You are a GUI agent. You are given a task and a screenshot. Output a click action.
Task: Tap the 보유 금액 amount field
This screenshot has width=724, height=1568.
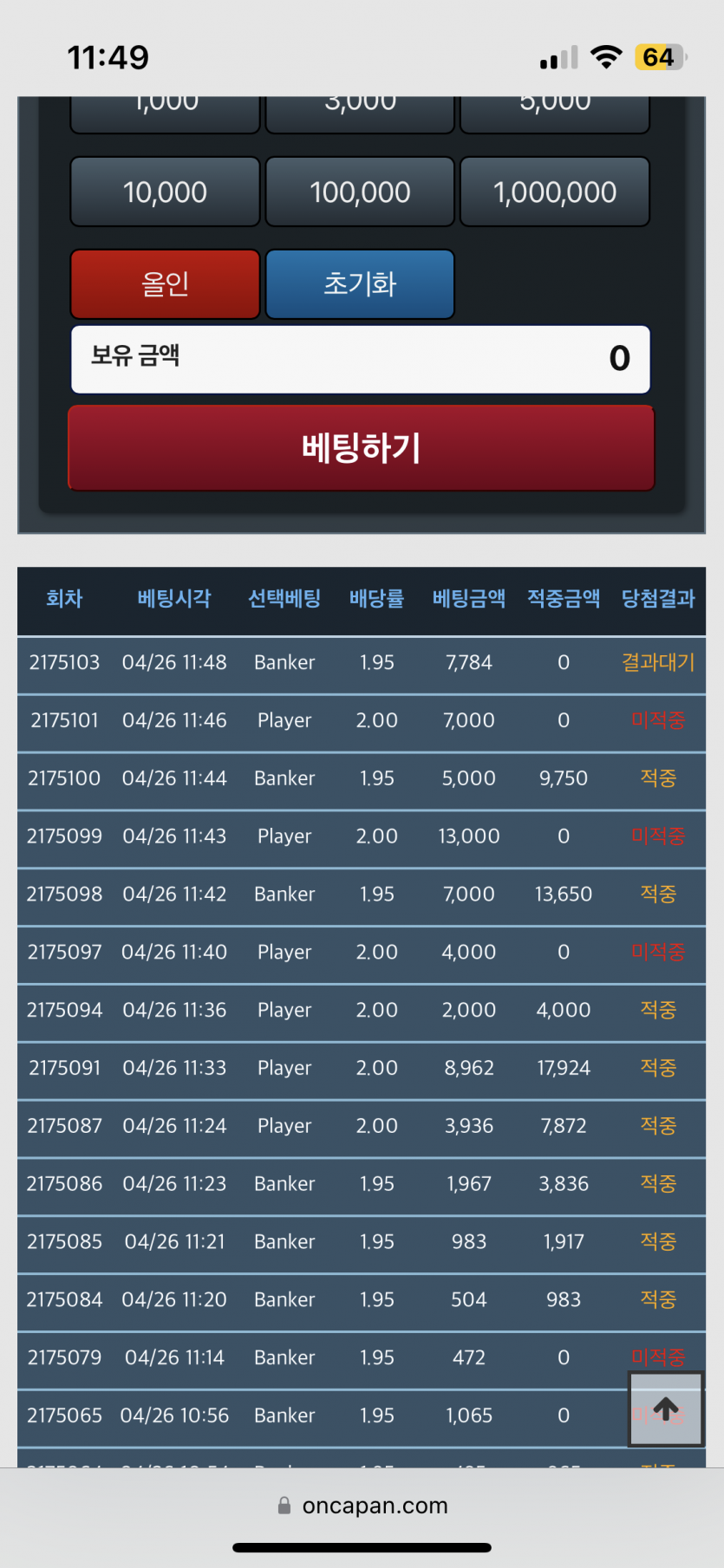(x=361, y=359)
